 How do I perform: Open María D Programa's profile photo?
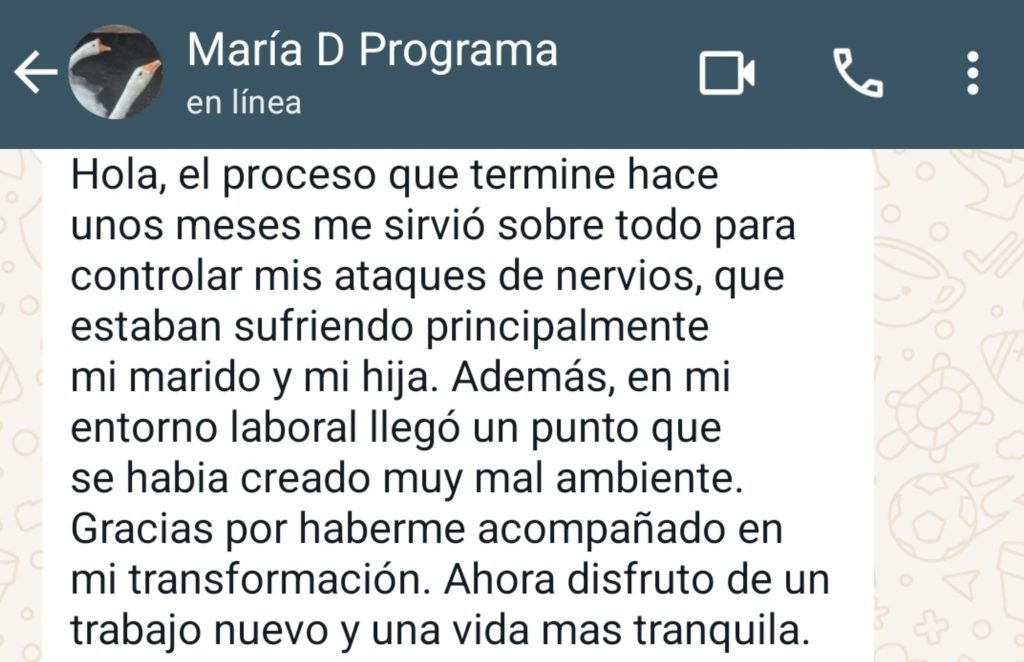coord(115,73)
